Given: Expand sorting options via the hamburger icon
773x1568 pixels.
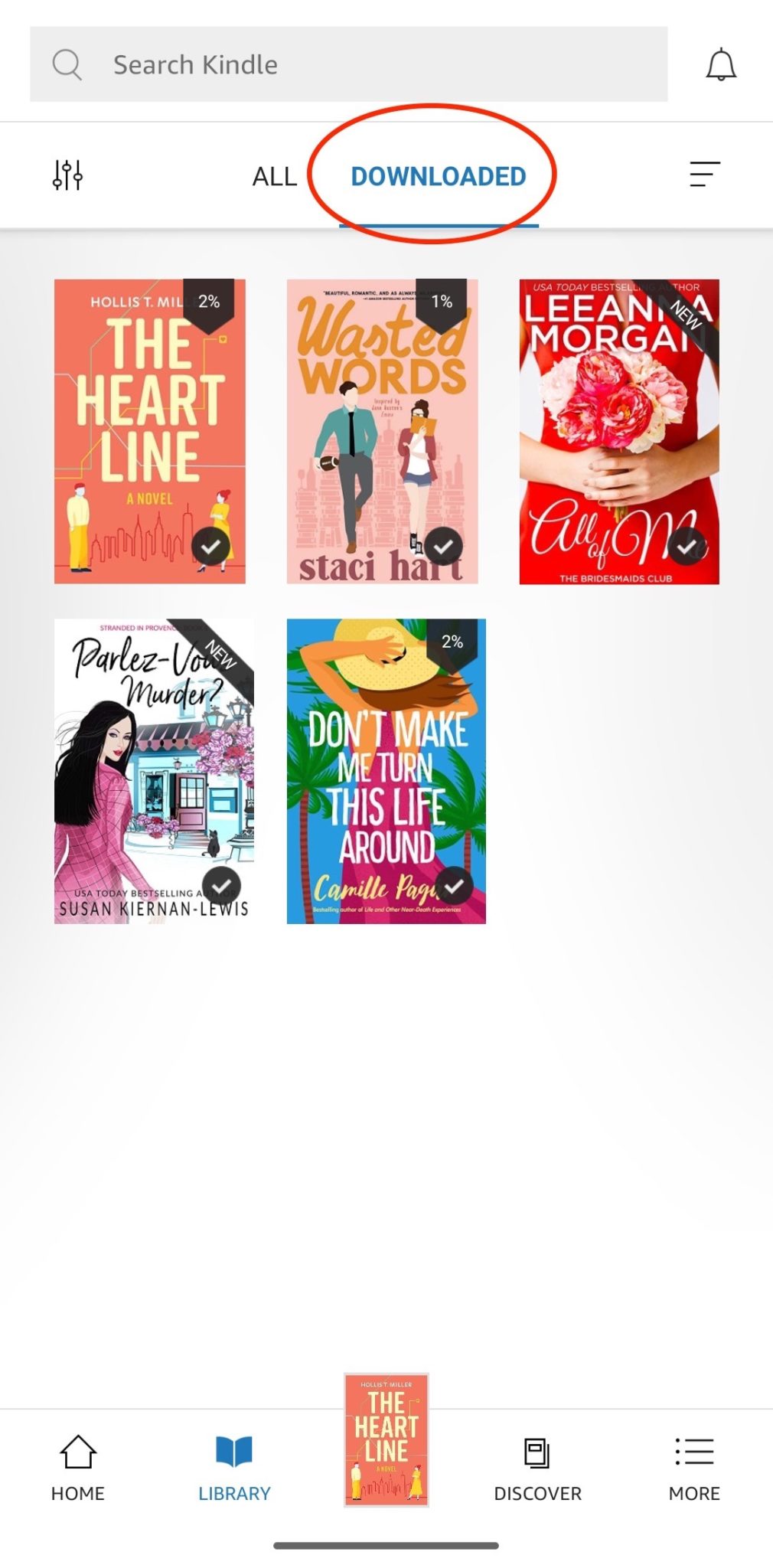Looking at the screenshot, I should [704, 175].
